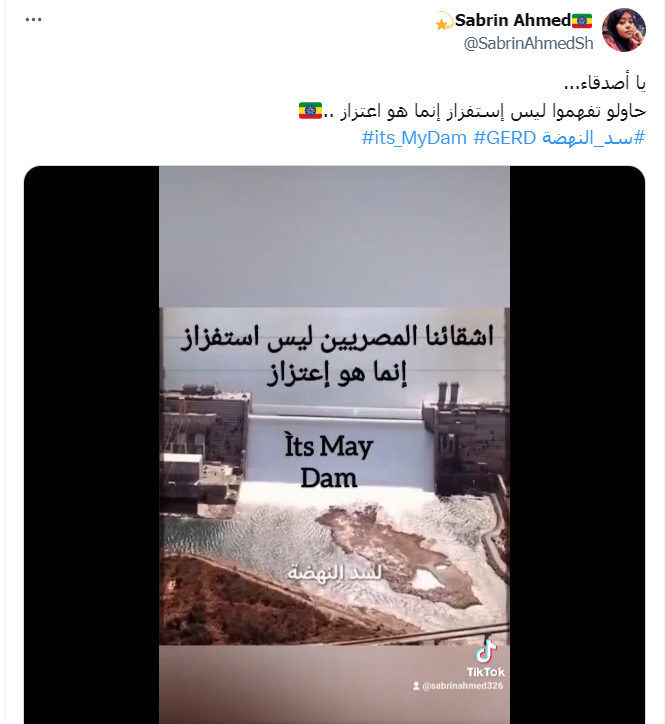Open the #its_MyDam hashtag

point(414,137)
